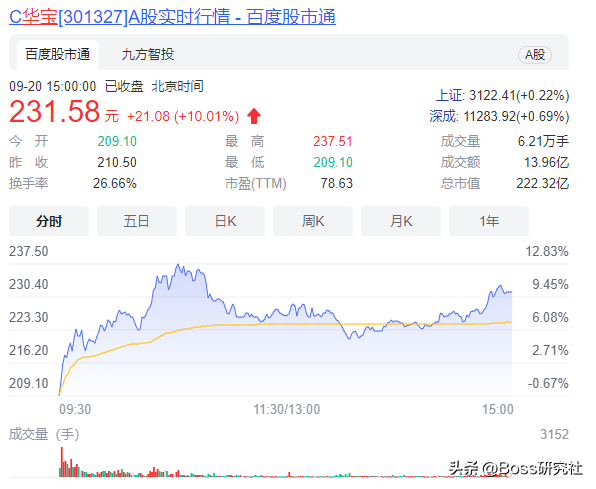This screenshot has height=489, width=596.
Task: Switch to the 周K chart
Action: pyautogui.click(x=313, y=221)
